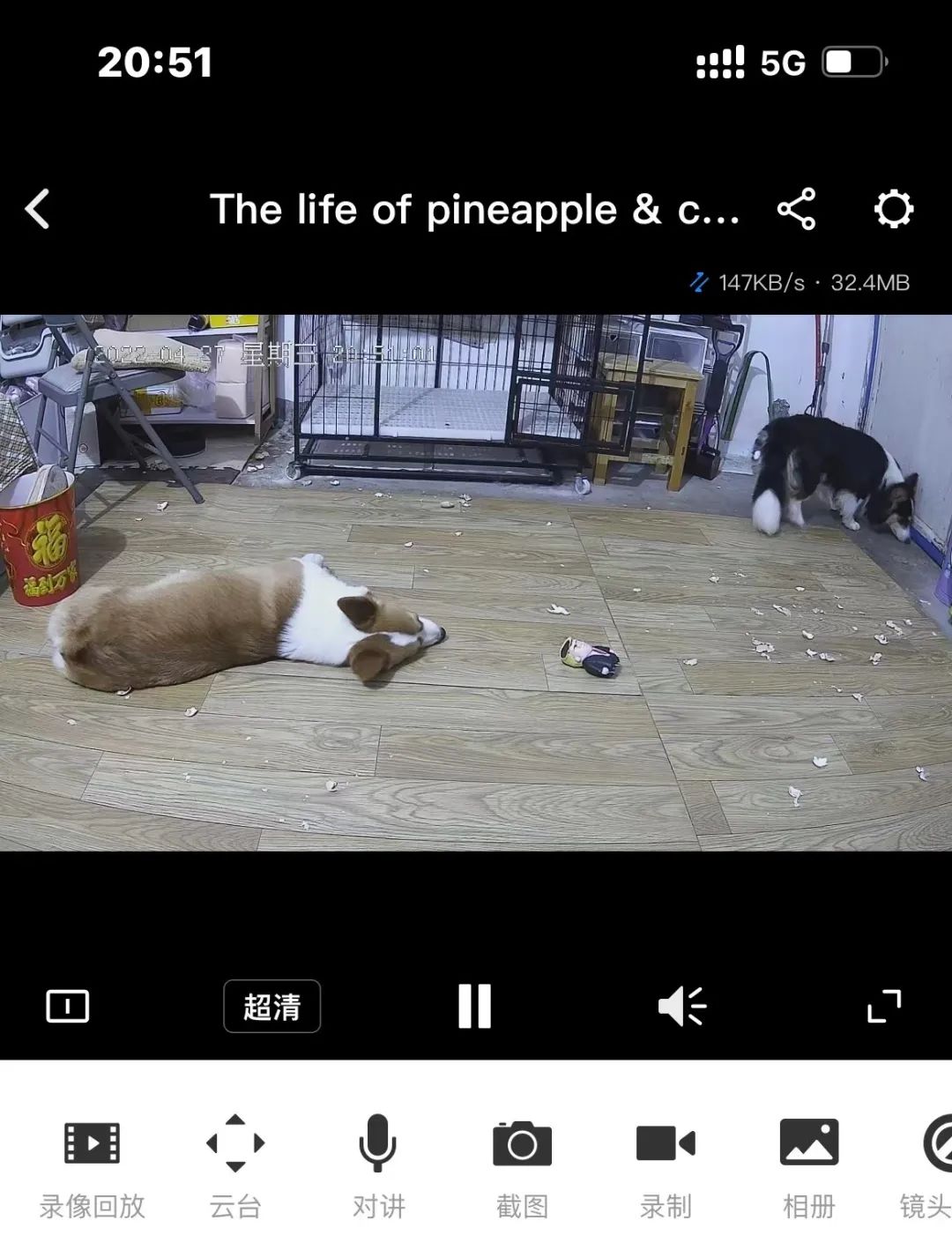Go back to the previous screen
952x1250 pixels.
coord(38,210)
